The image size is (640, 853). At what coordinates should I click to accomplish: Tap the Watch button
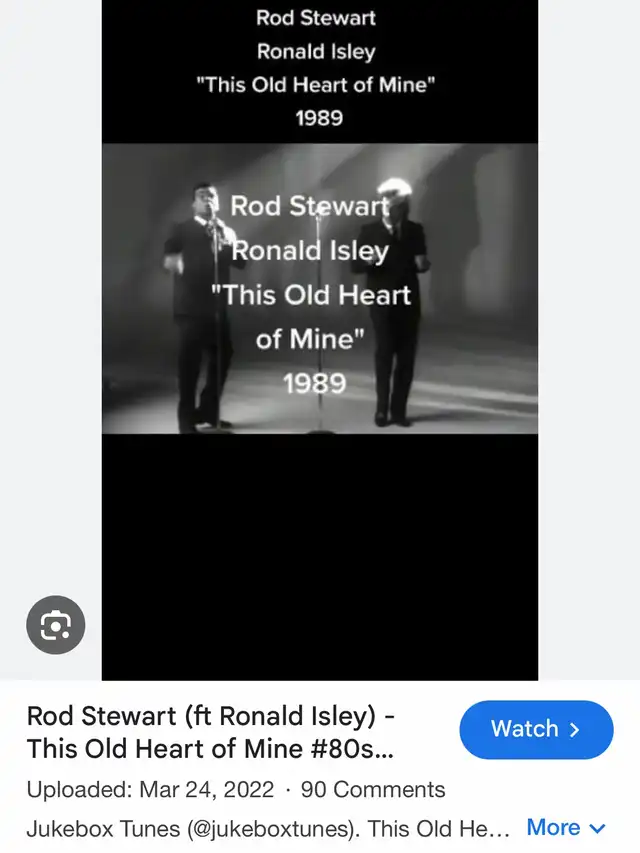coord(536,729)
